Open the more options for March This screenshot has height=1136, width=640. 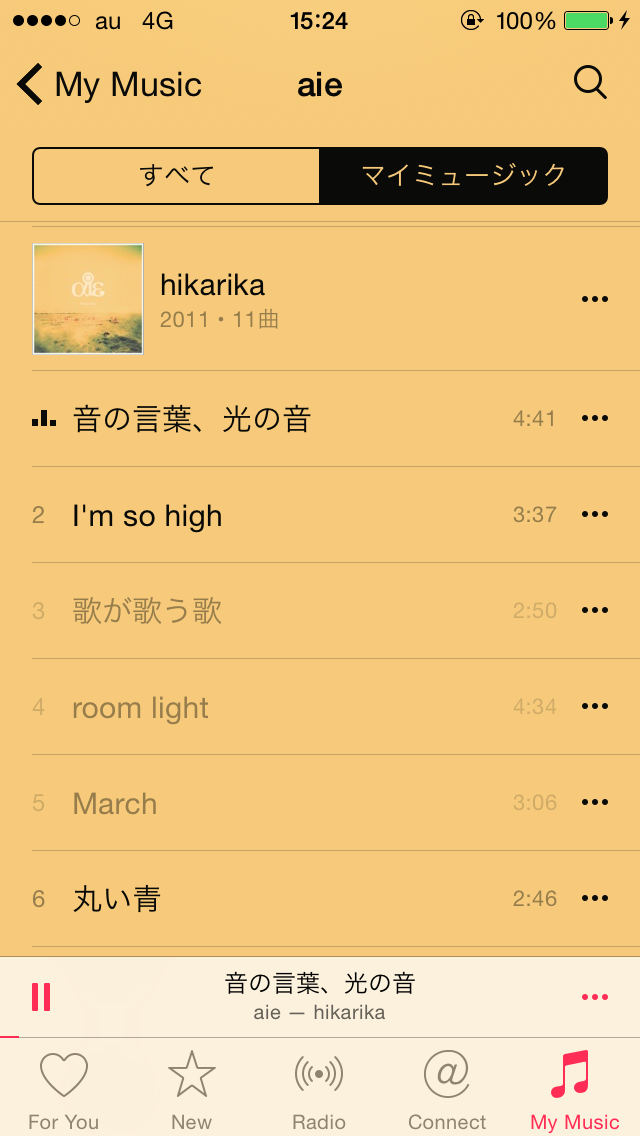[x=594, y=803]
